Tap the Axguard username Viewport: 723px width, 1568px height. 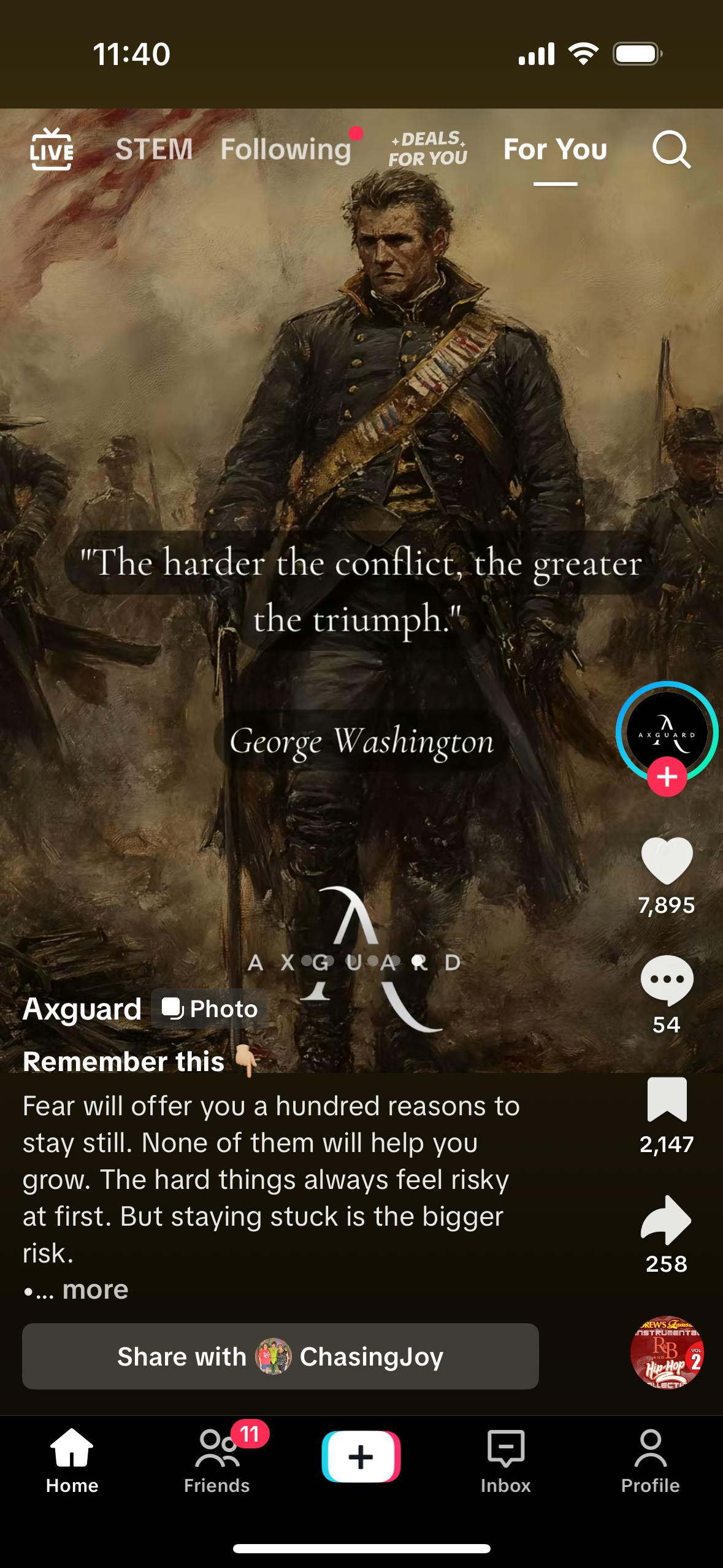click(82, 1009)
